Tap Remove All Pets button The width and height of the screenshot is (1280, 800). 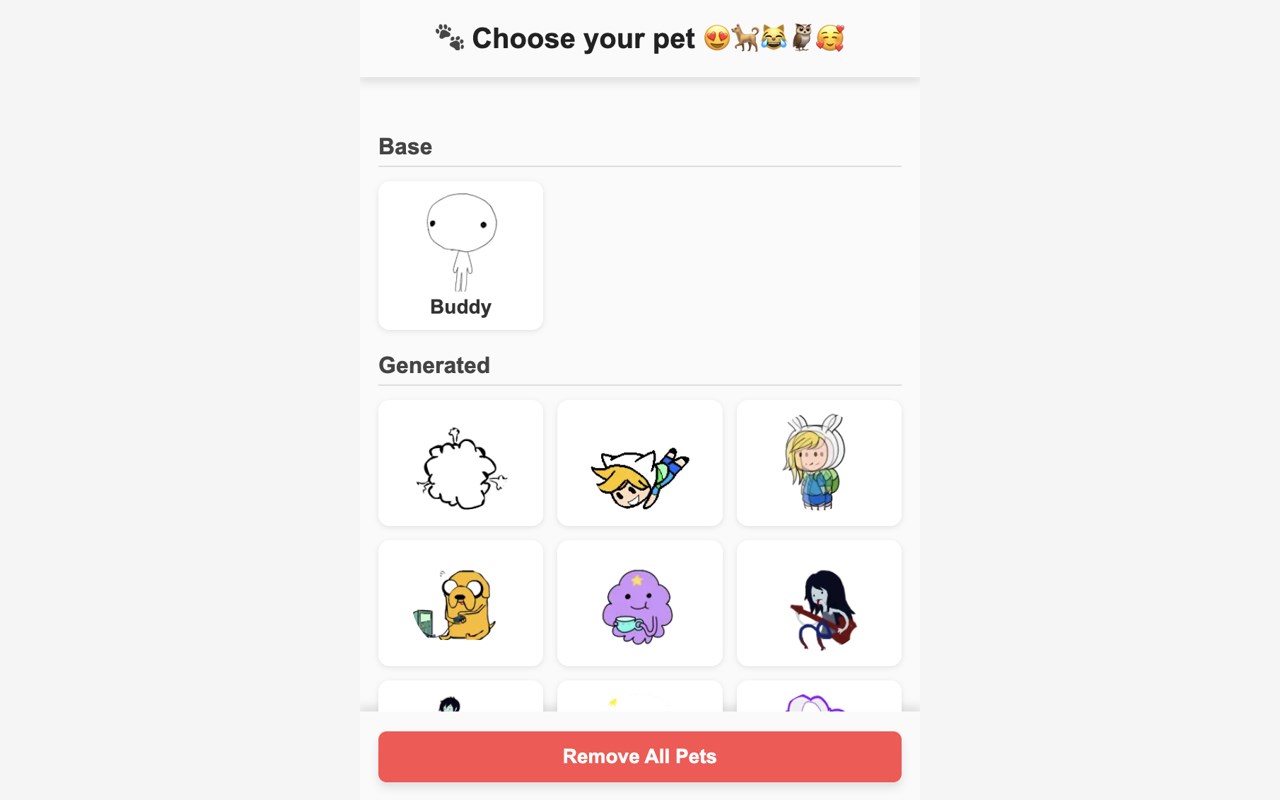639,756
